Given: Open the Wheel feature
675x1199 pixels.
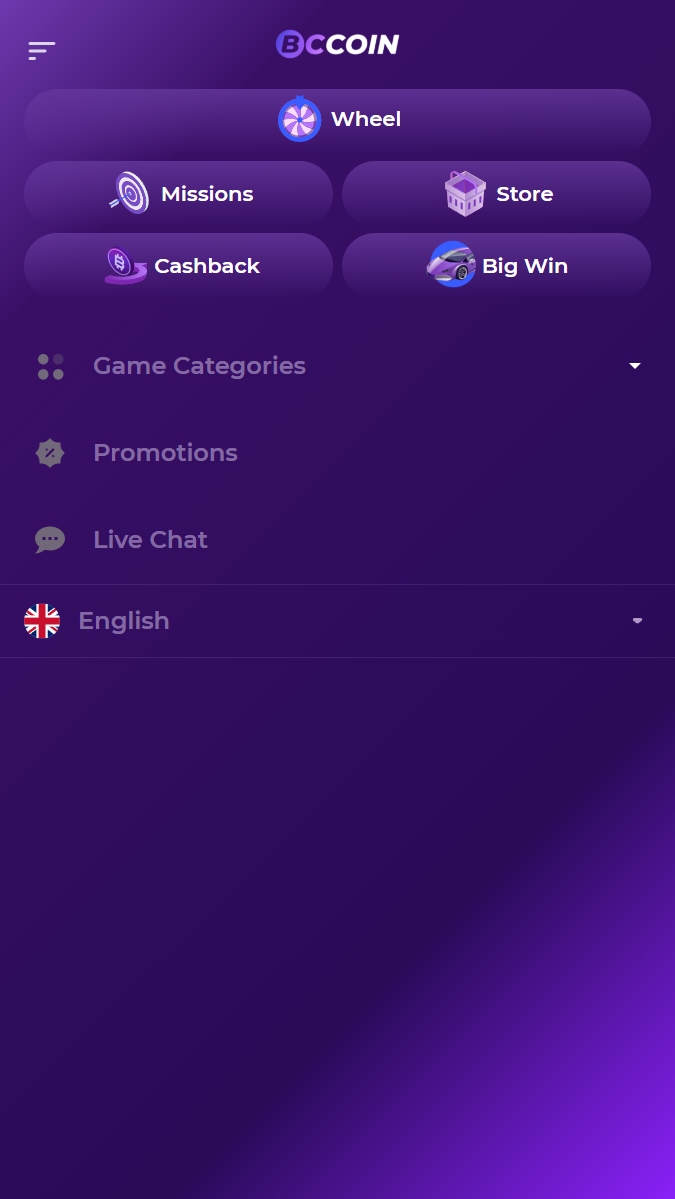Looking at the screenshot, I should [x=337, y=119].
